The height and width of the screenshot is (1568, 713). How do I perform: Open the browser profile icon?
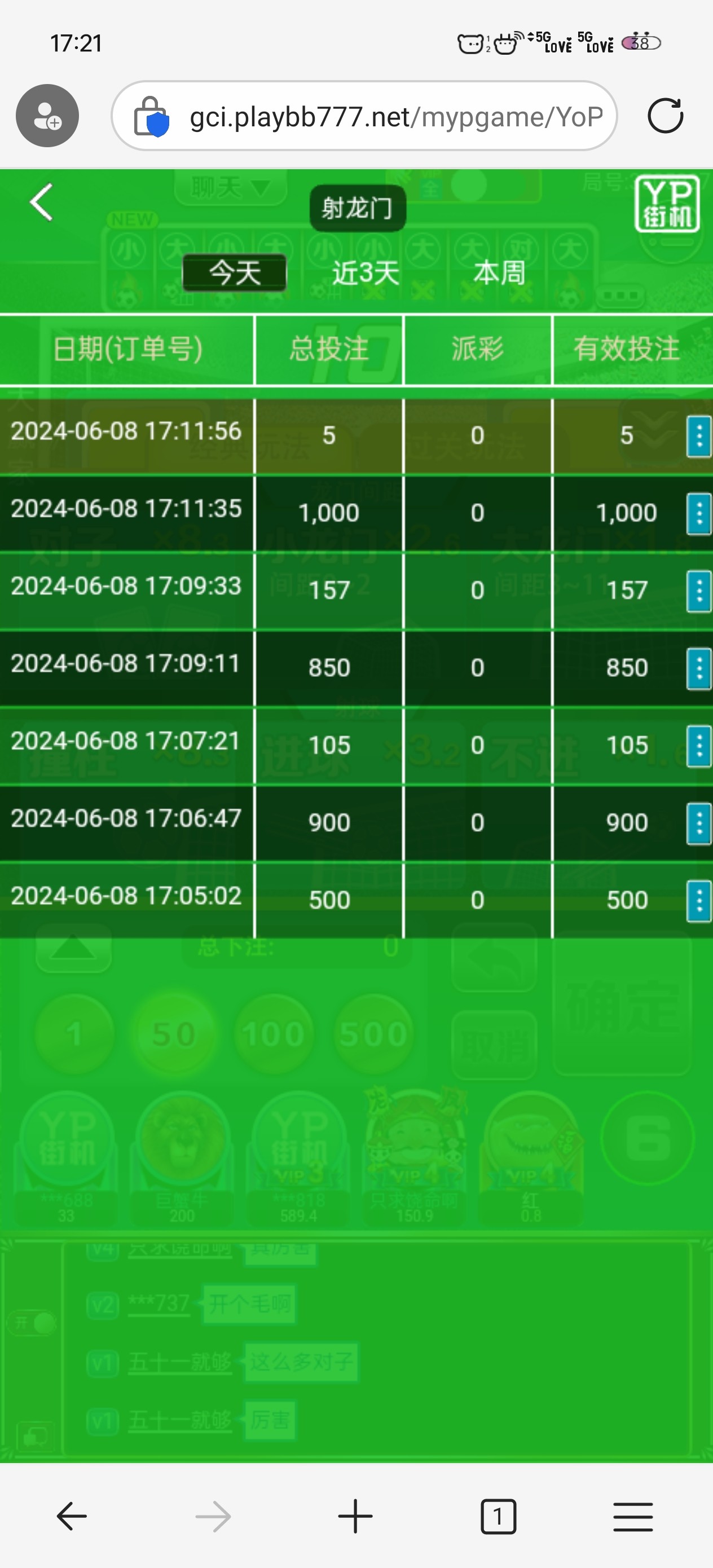pyautogui.click(x=47, y=116)
